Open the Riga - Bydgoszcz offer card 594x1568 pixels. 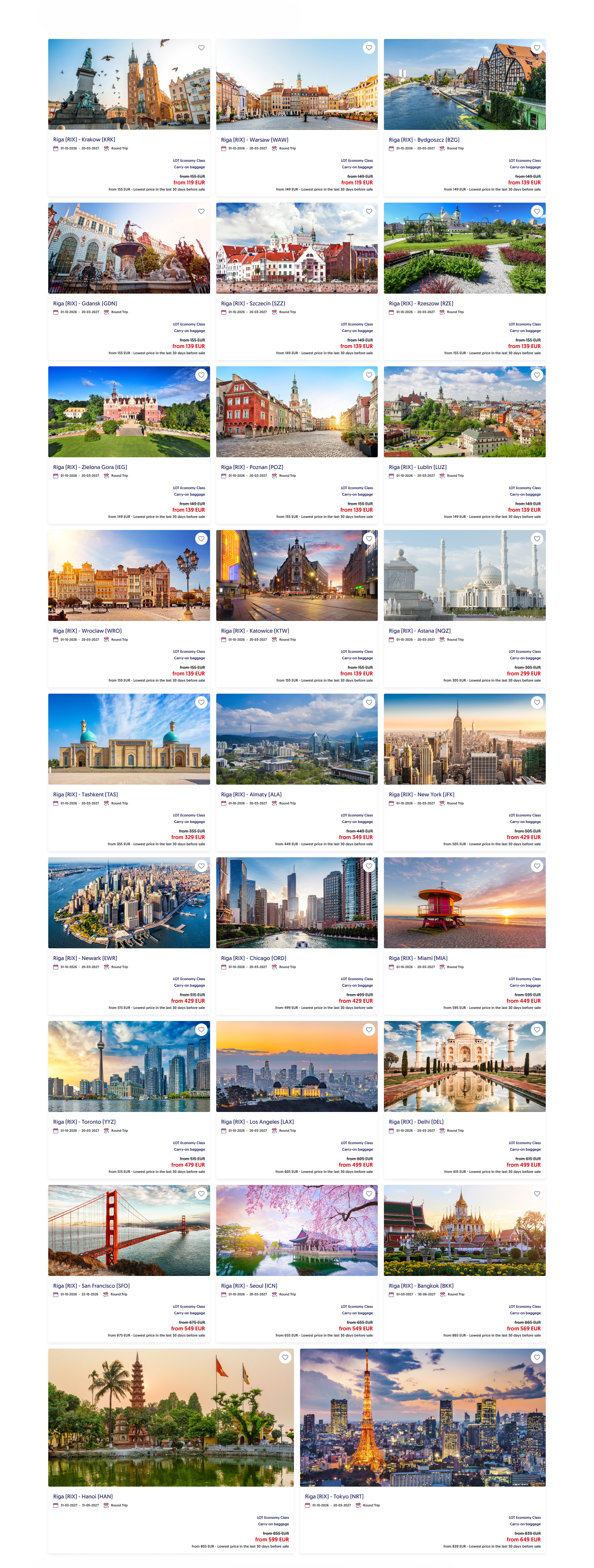point(464,118)
